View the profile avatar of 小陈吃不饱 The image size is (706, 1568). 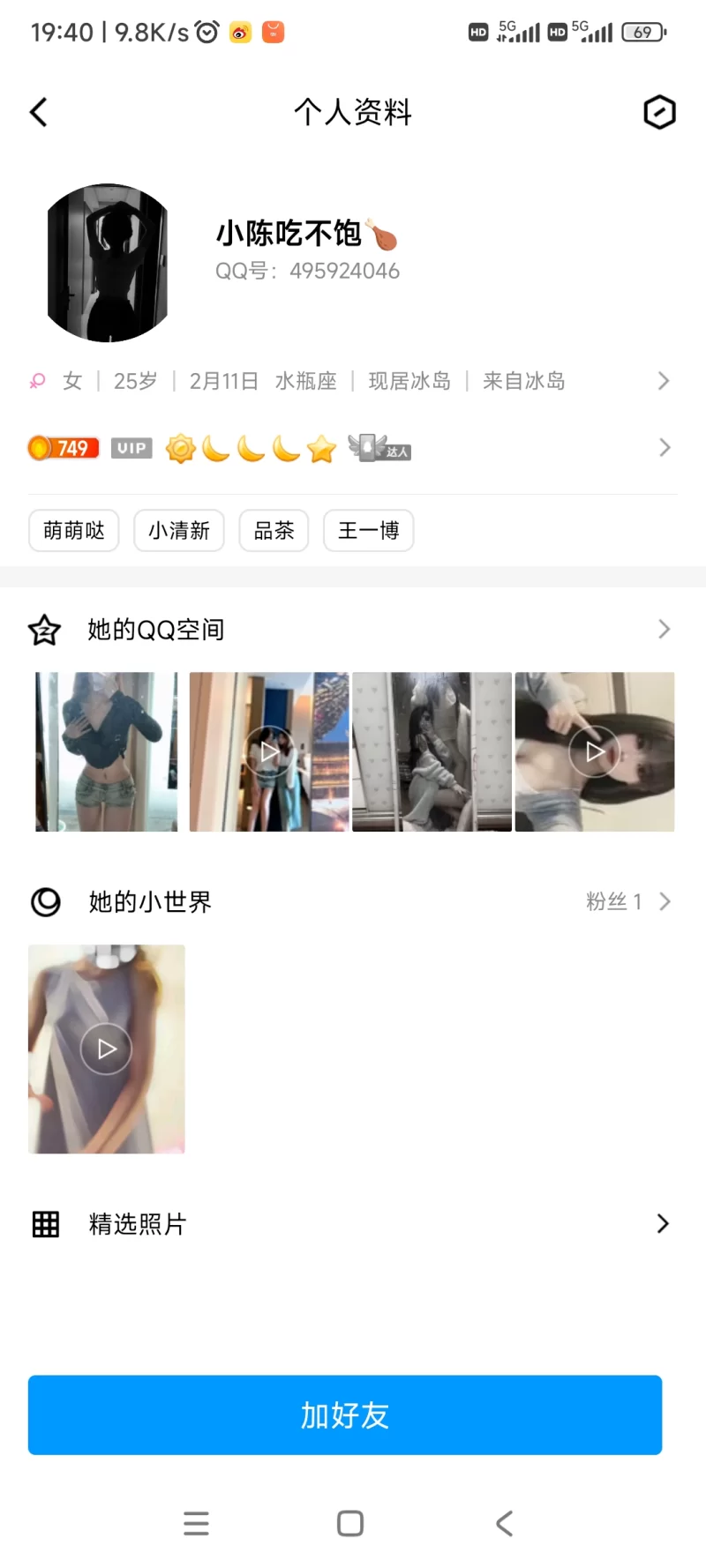tap(107, 263)
